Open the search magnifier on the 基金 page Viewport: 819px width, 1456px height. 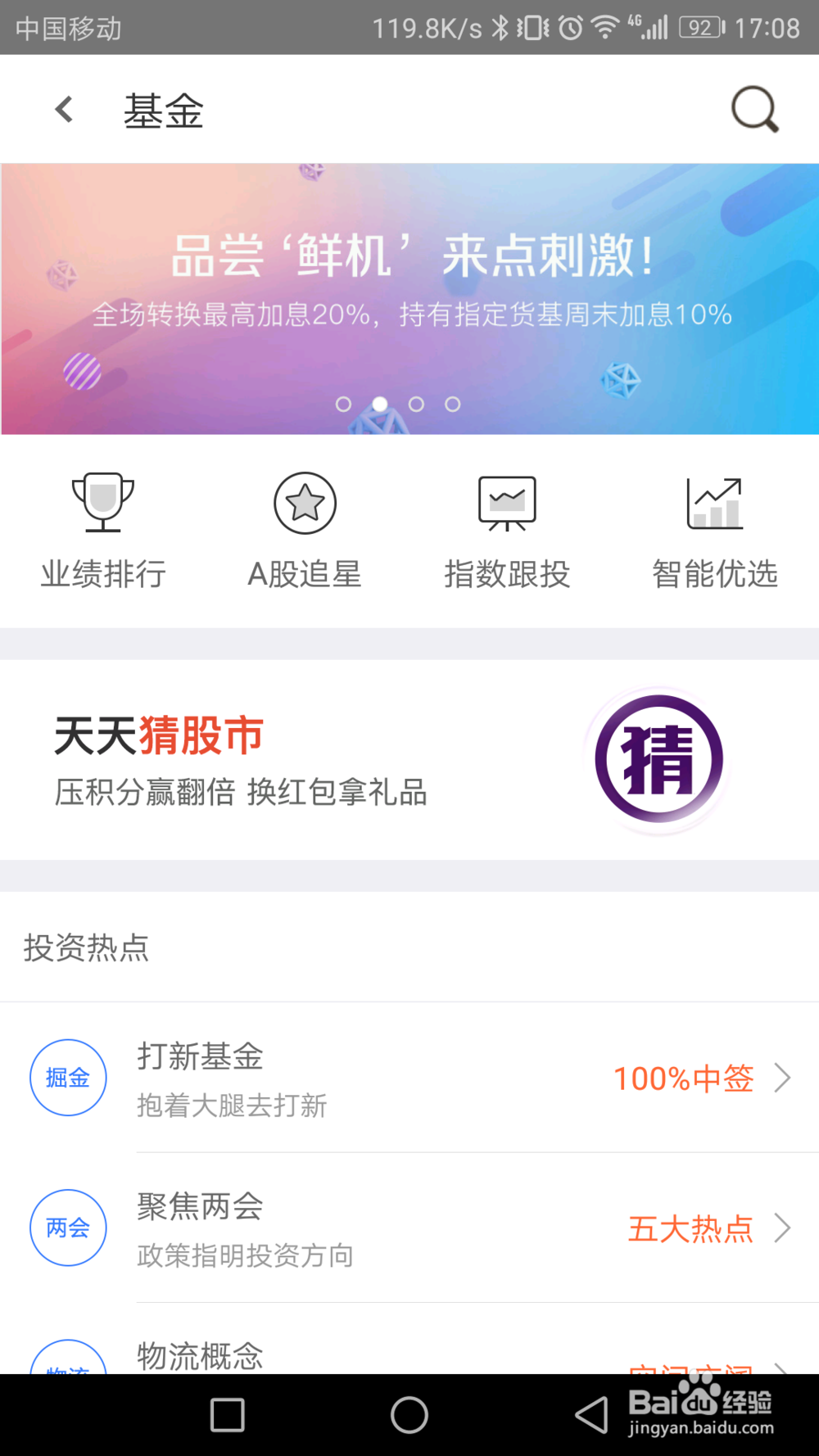pos(753,109)
